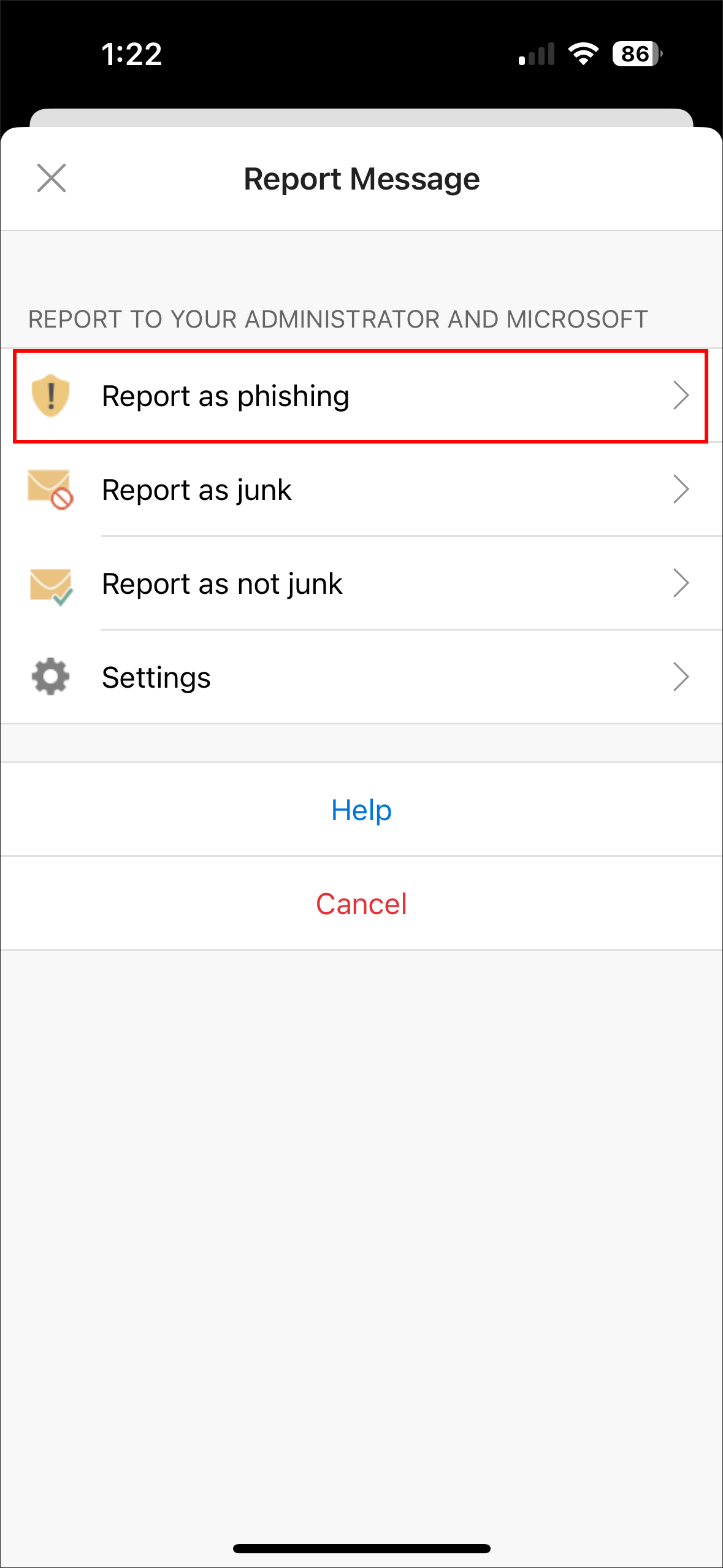Viewport: 723px width, 1568px height.
Task: Open the Help link
Action: pos(361,810)
